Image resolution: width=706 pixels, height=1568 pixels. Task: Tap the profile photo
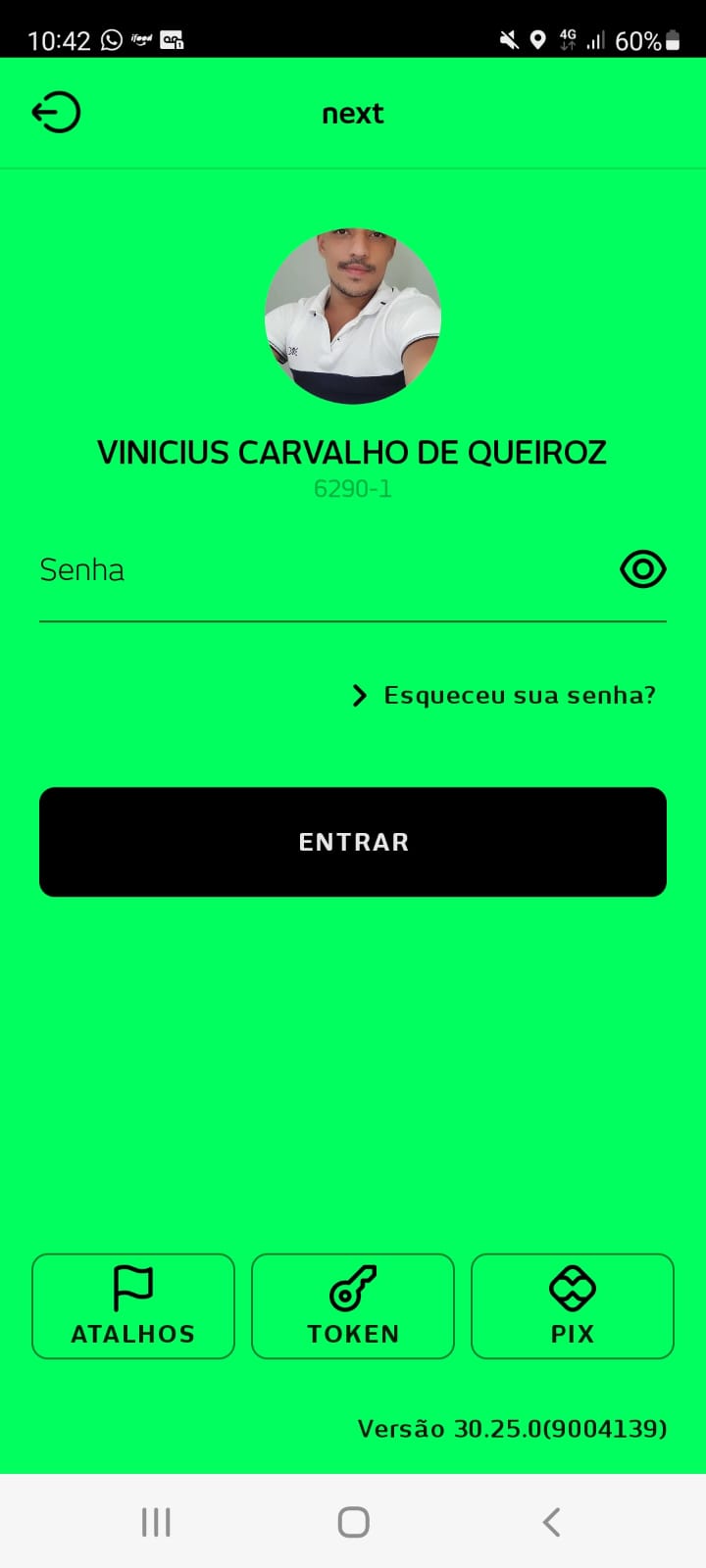(x=353, y=317)
